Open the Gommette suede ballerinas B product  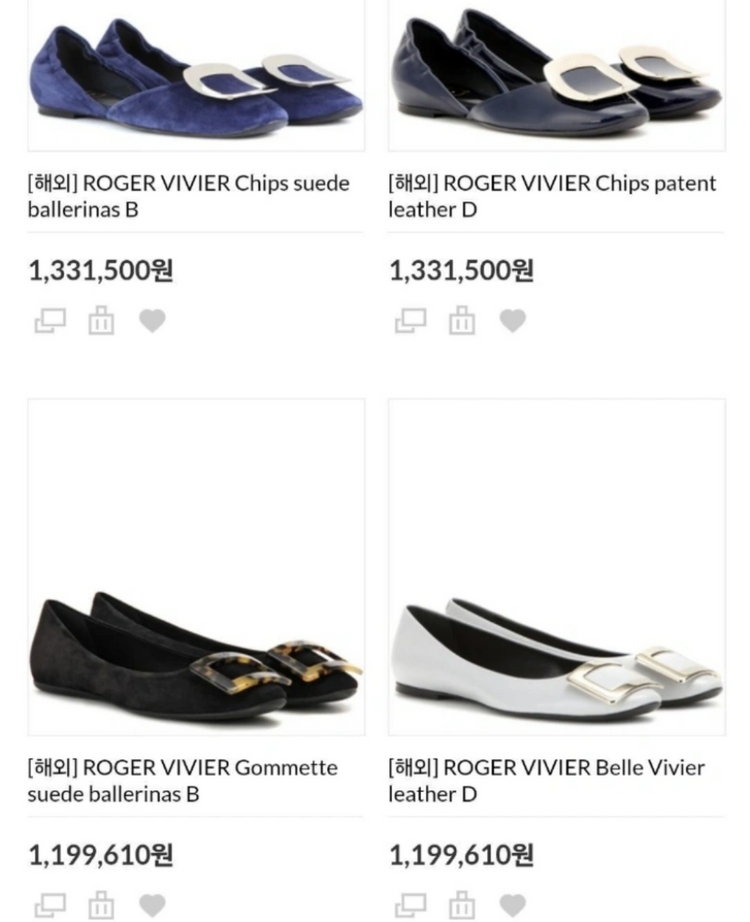coord(182,780)
